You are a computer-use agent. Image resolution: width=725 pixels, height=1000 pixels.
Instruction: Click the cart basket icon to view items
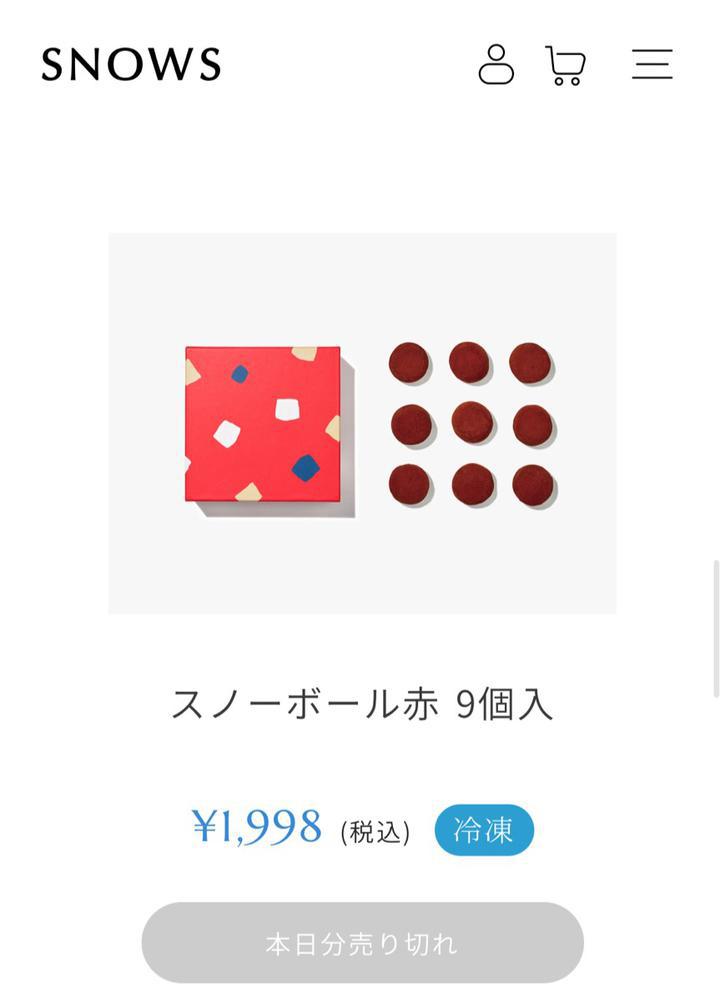565,64
